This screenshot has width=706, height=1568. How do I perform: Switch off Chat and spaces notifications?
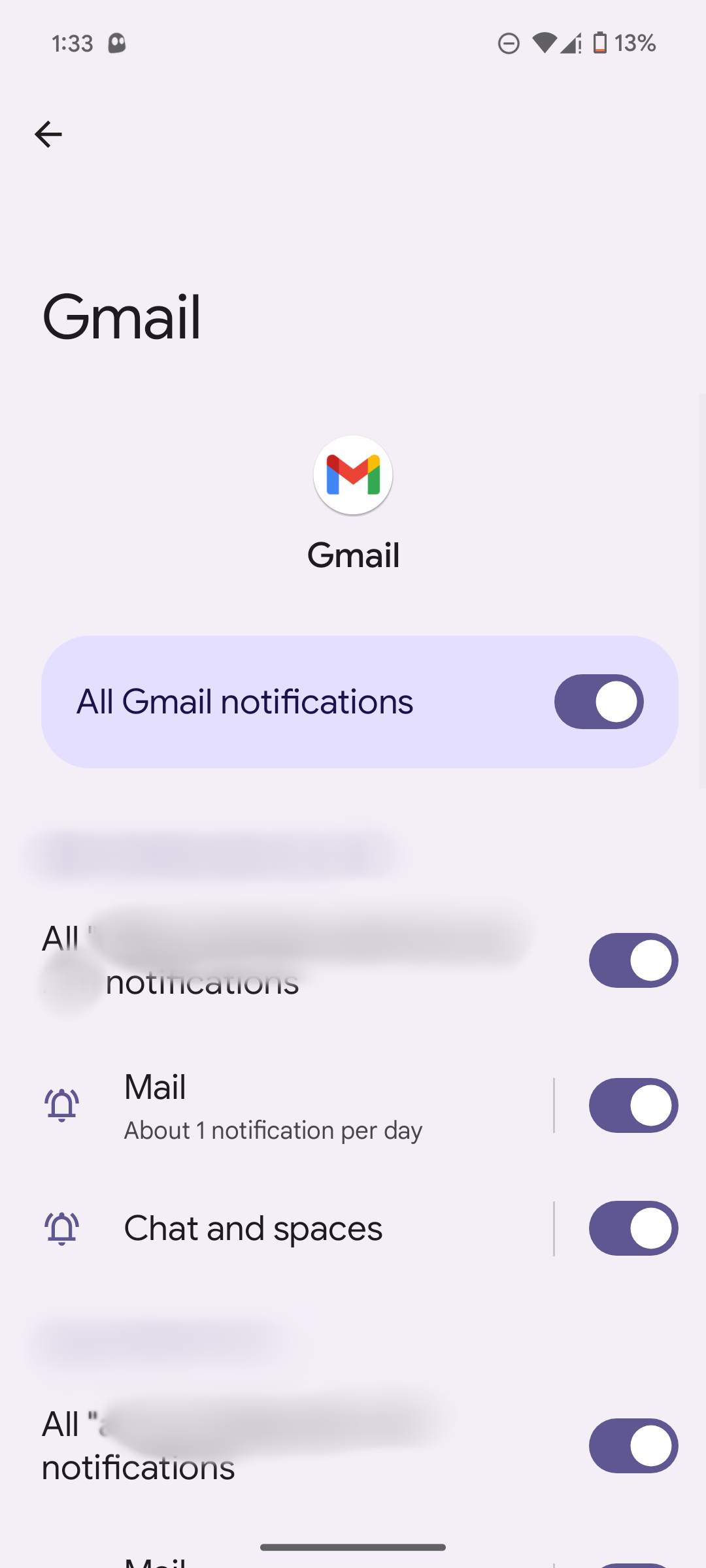coord(633,1228)
